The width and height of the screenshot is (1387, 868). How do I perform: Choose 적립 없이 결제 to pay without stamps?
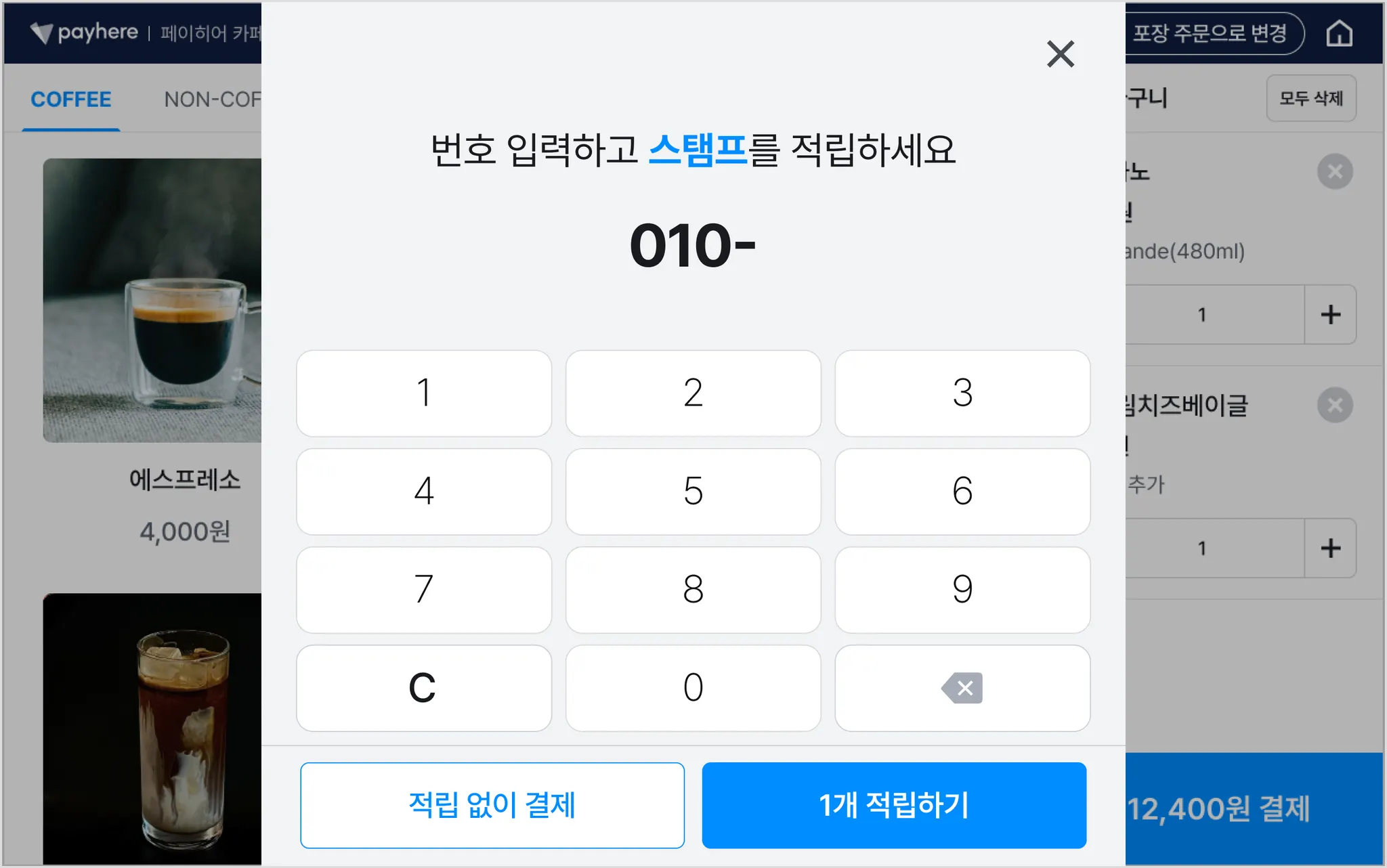pos(492,805)
